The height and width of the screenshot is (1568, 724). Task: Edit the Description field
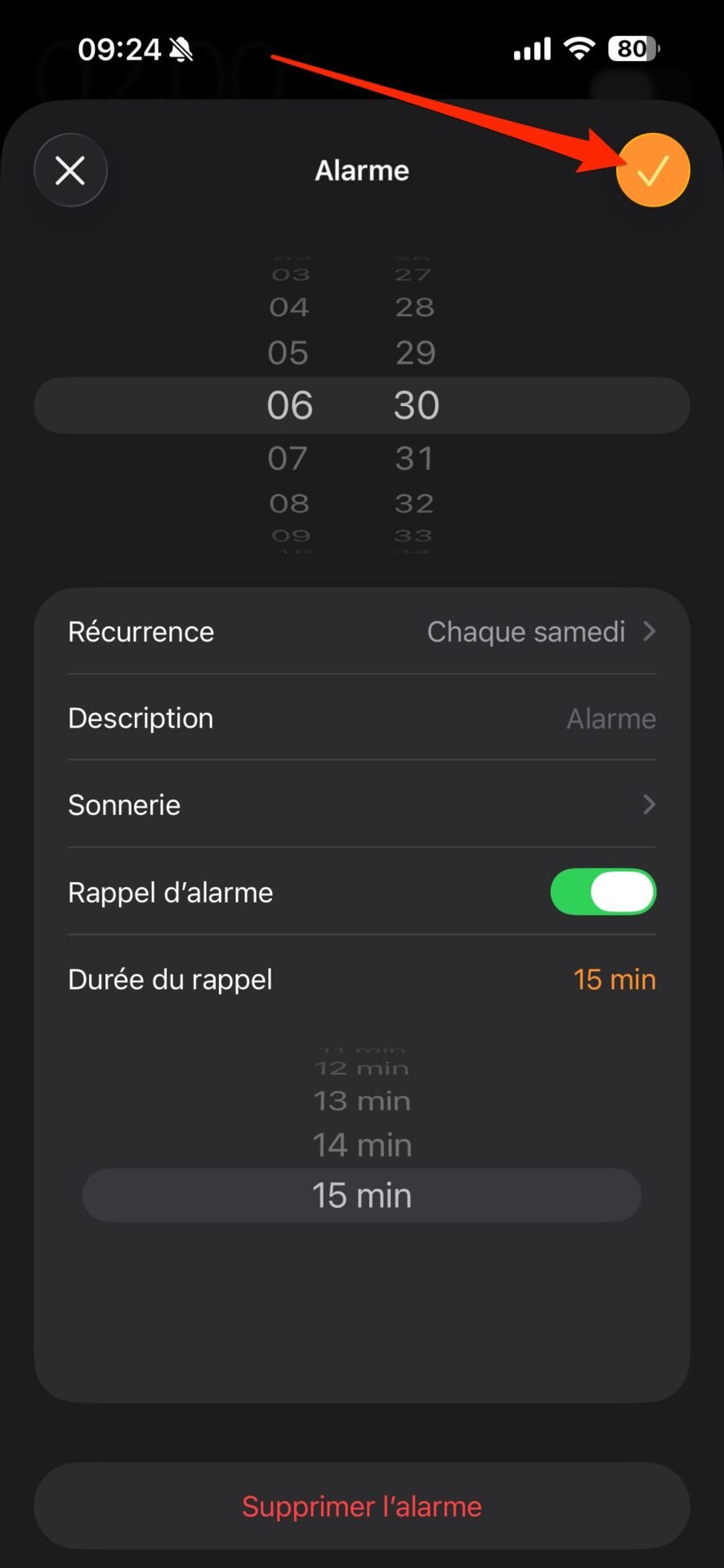[x=362, y=718]
